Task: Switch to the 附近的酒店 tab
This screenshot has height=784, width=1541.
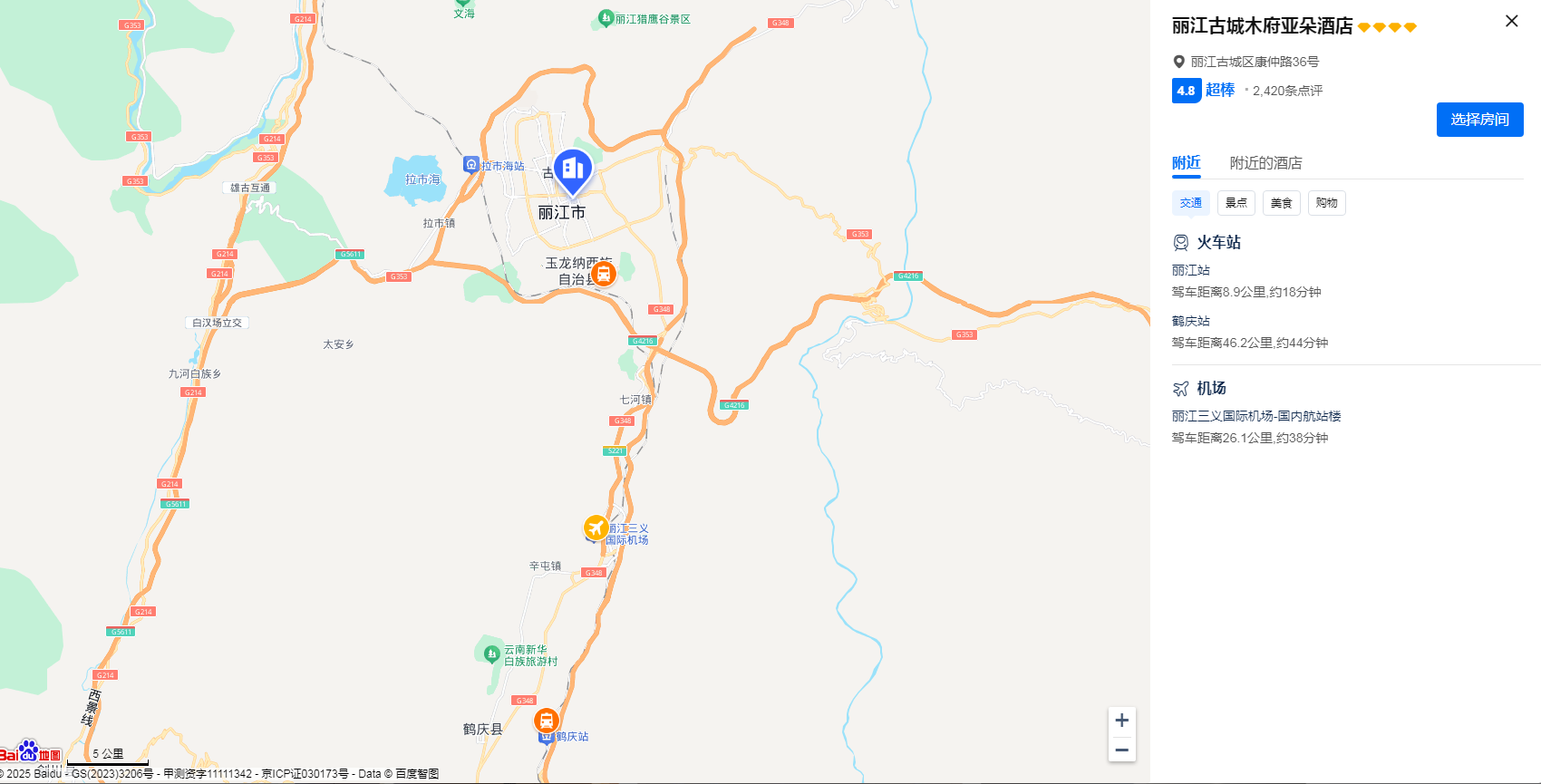Action: click(1265, 163)
